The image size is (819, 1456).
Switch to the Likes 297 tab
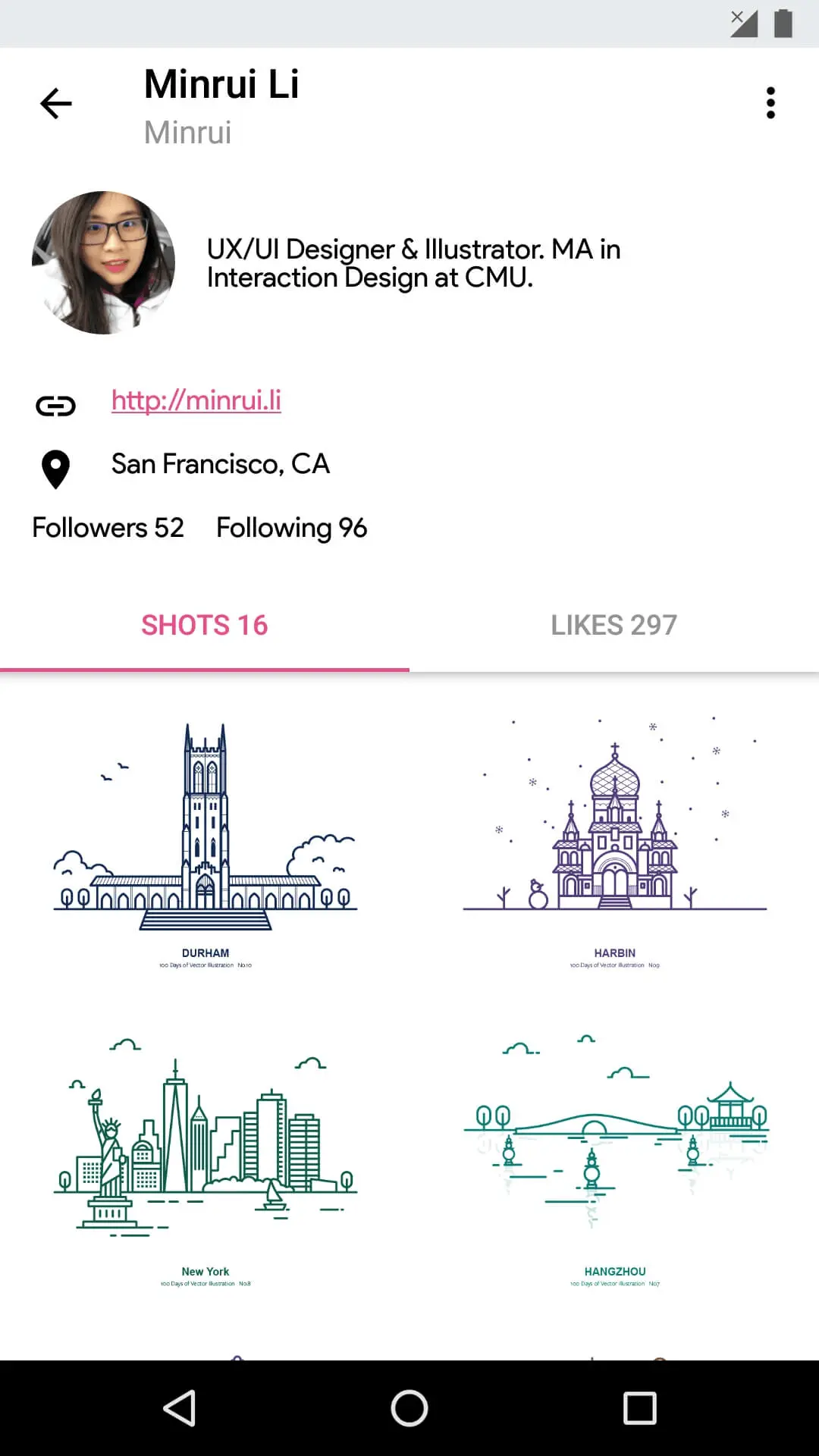pos(614,626)
